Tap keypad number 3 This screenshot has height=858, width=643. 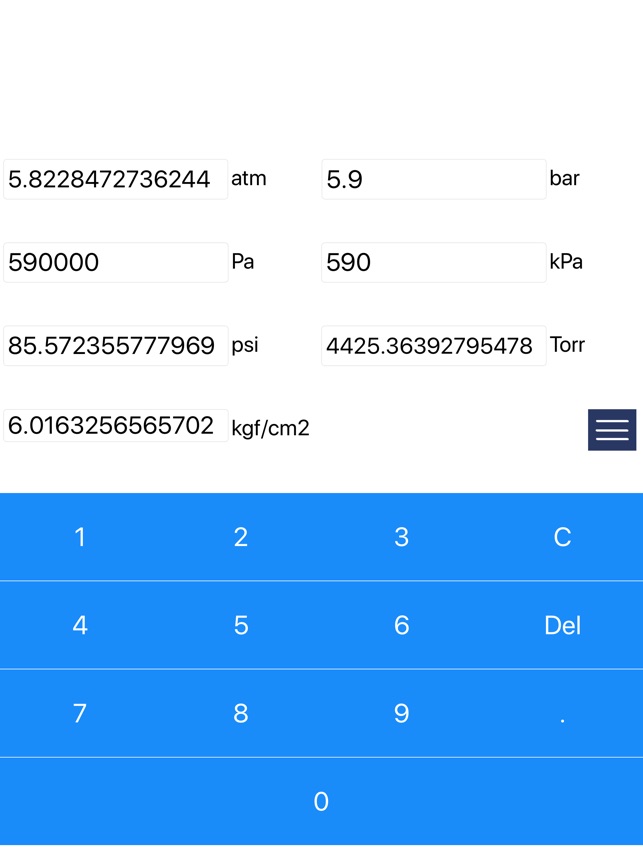pos(401,537)
